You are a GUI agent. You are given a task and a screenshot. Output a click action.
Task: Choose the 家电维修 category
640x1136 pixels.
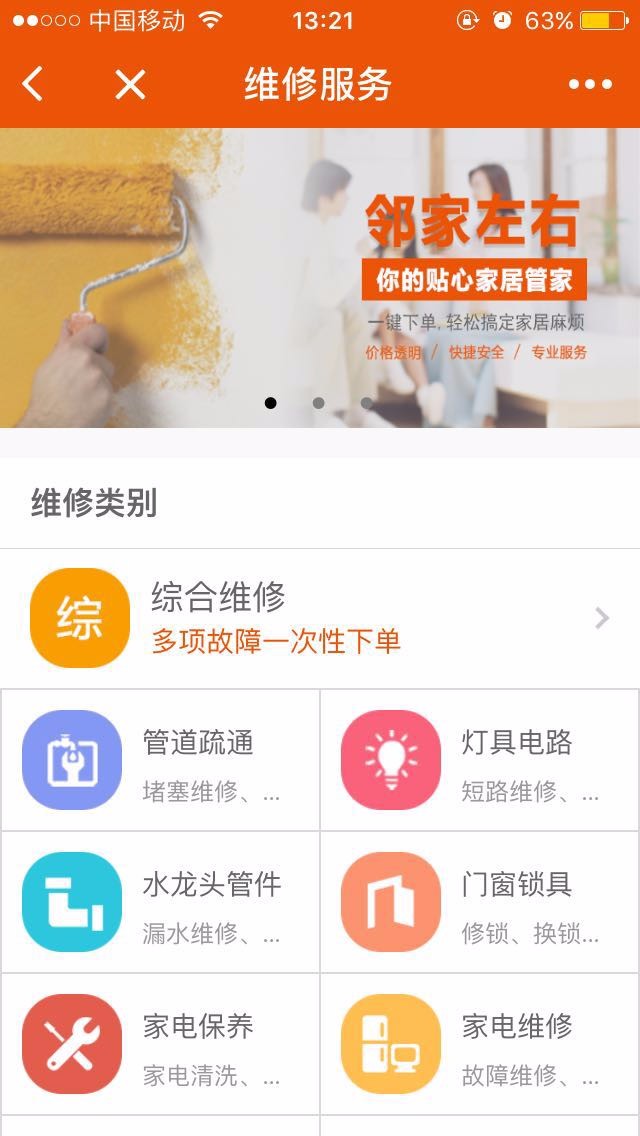(x=480, y=1044)
